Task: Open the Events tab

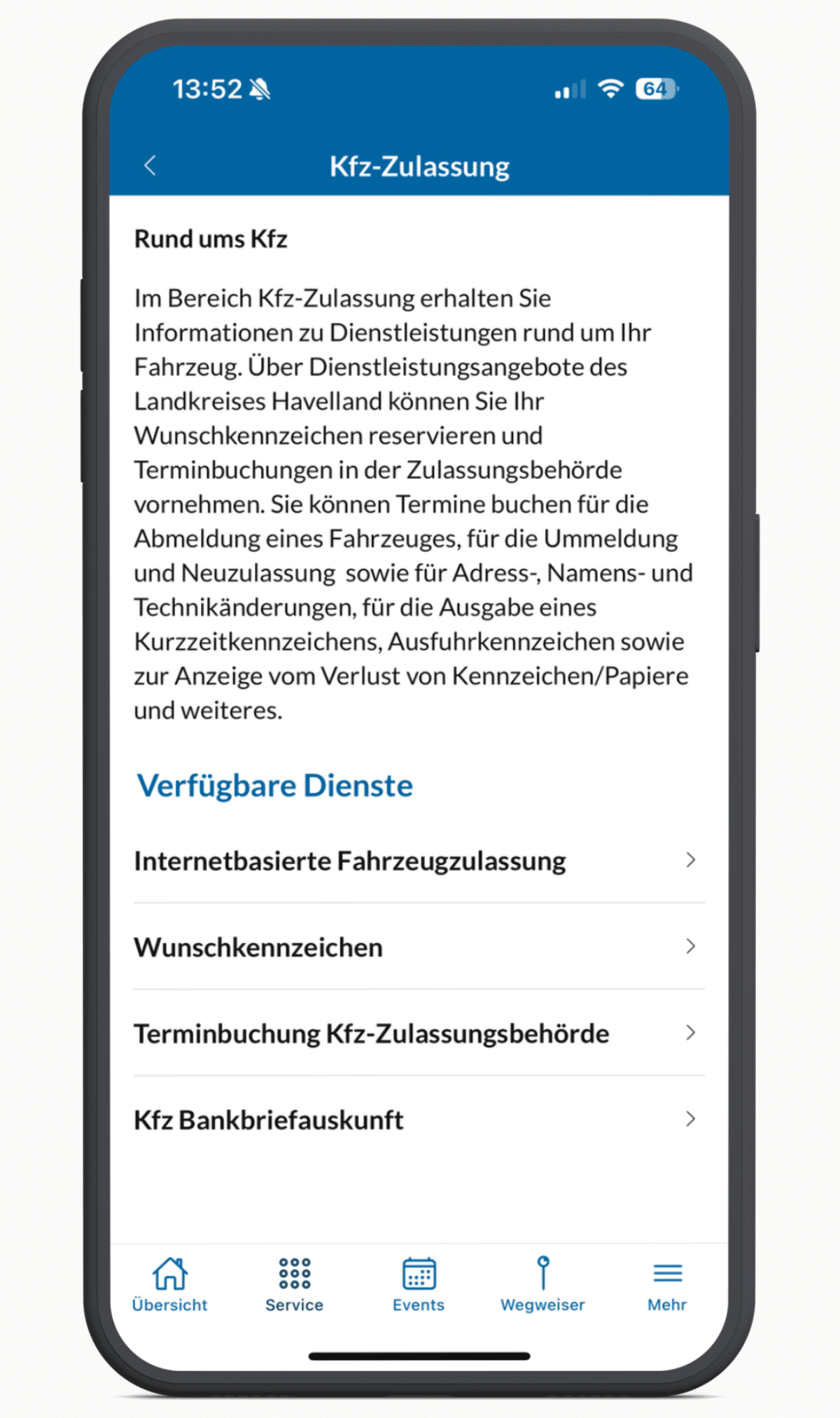Action: point(419,1284)
